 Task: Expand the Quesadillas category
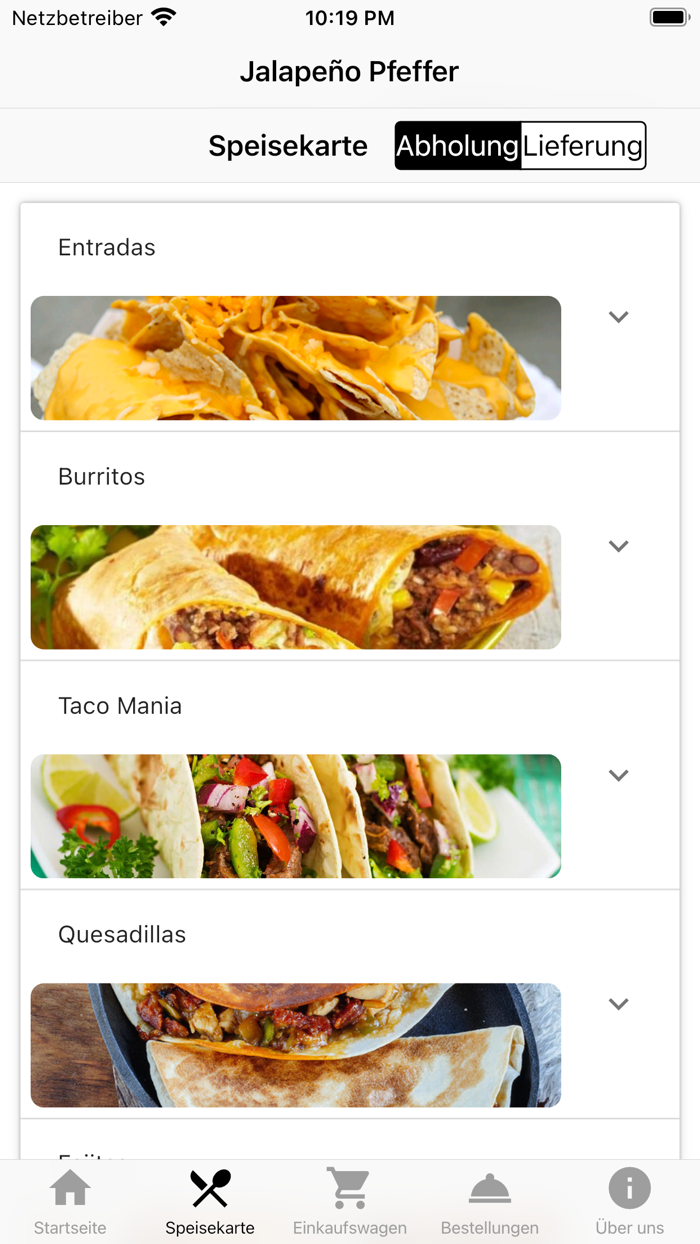(618, 1004)
